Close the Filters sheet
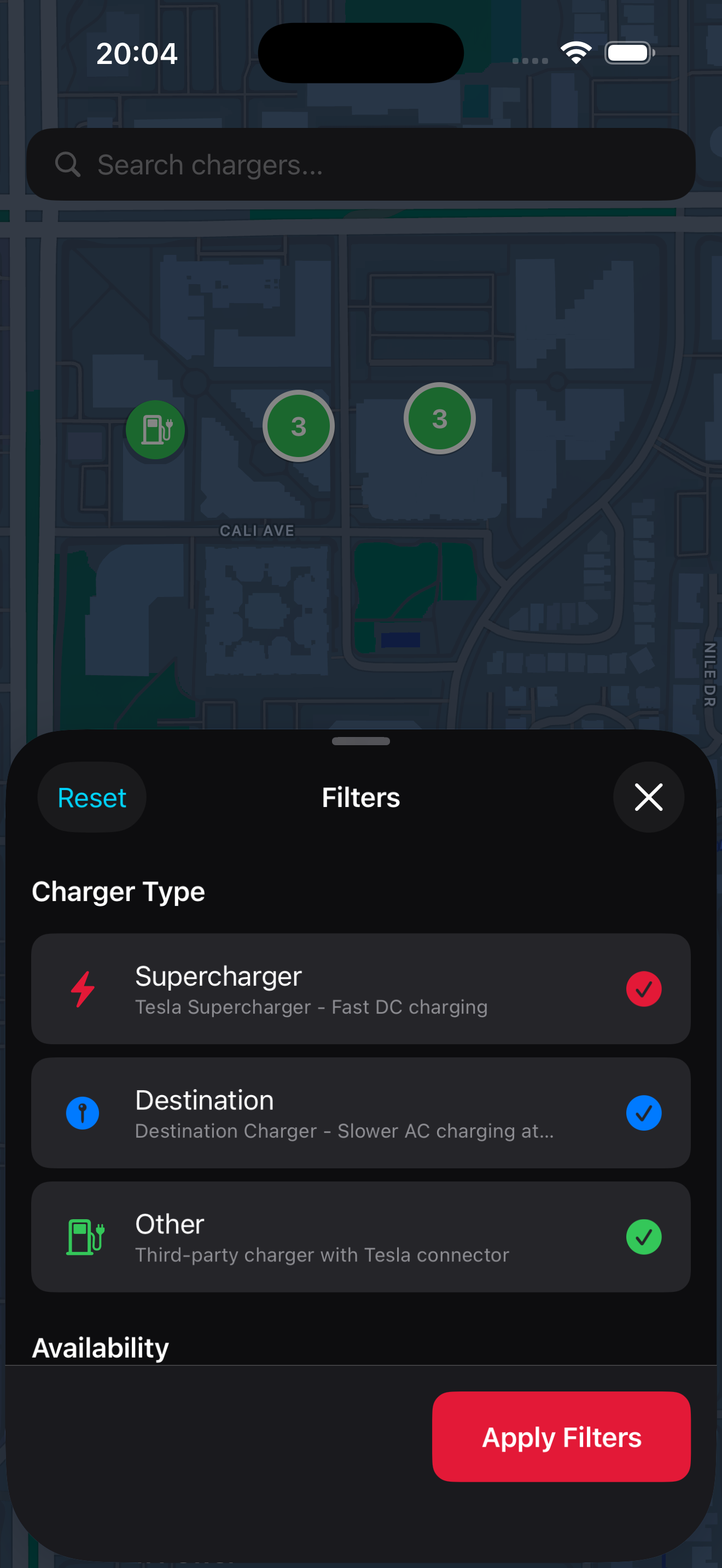722x1568 pixels. point(648,797)
